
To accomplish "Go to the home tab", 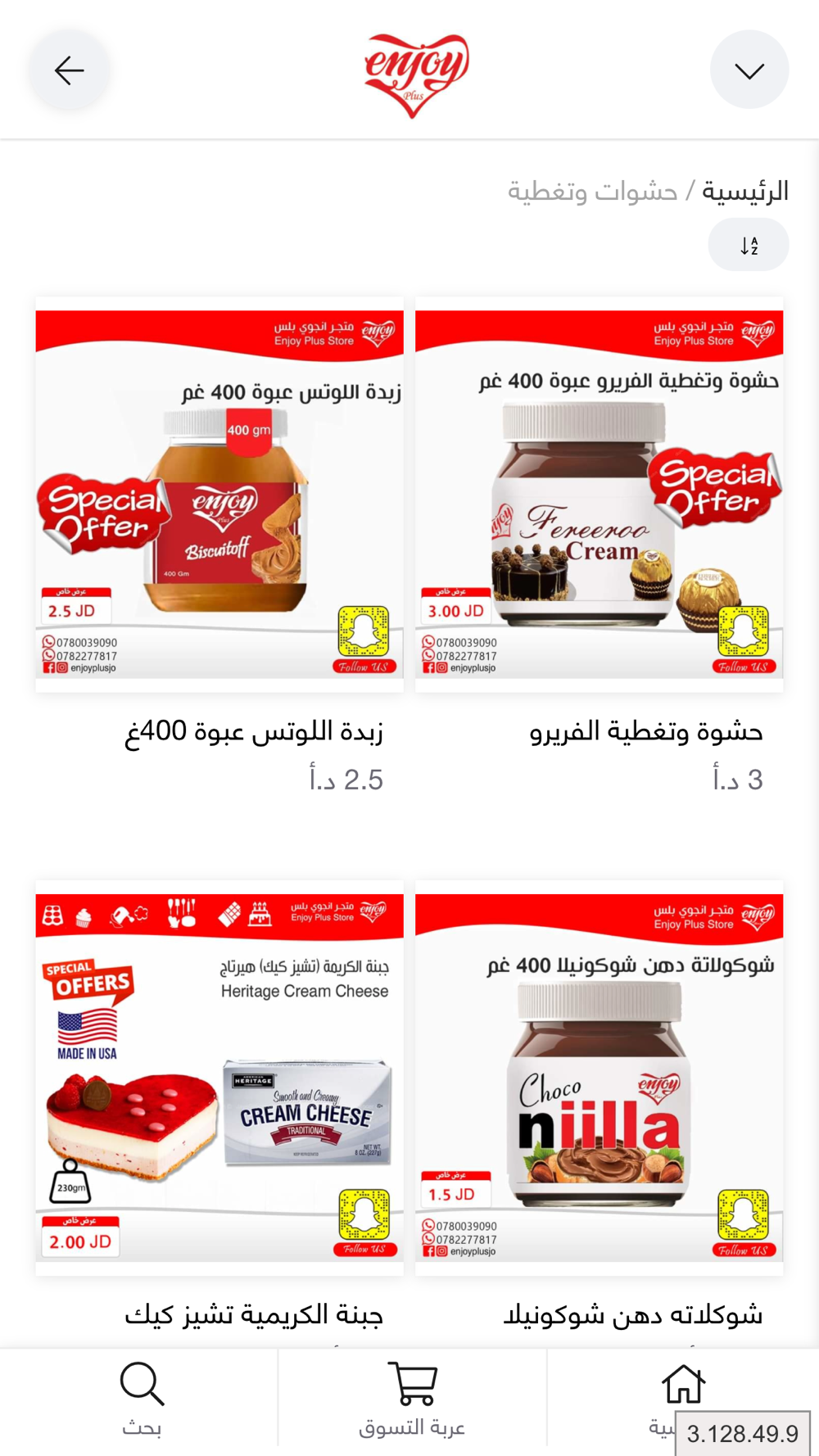I will [682, 1400].
